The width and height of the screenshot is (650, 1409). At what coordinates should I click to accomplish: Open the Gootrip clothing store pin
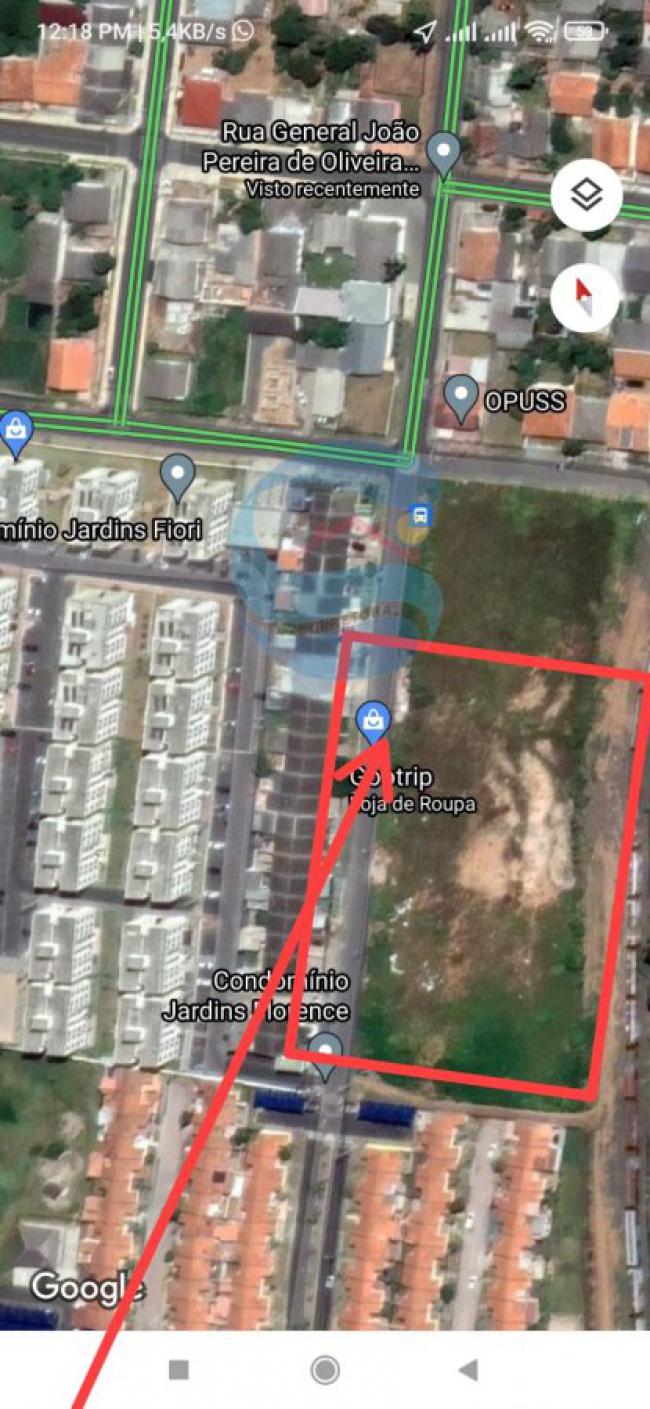(x=373, y=721)
